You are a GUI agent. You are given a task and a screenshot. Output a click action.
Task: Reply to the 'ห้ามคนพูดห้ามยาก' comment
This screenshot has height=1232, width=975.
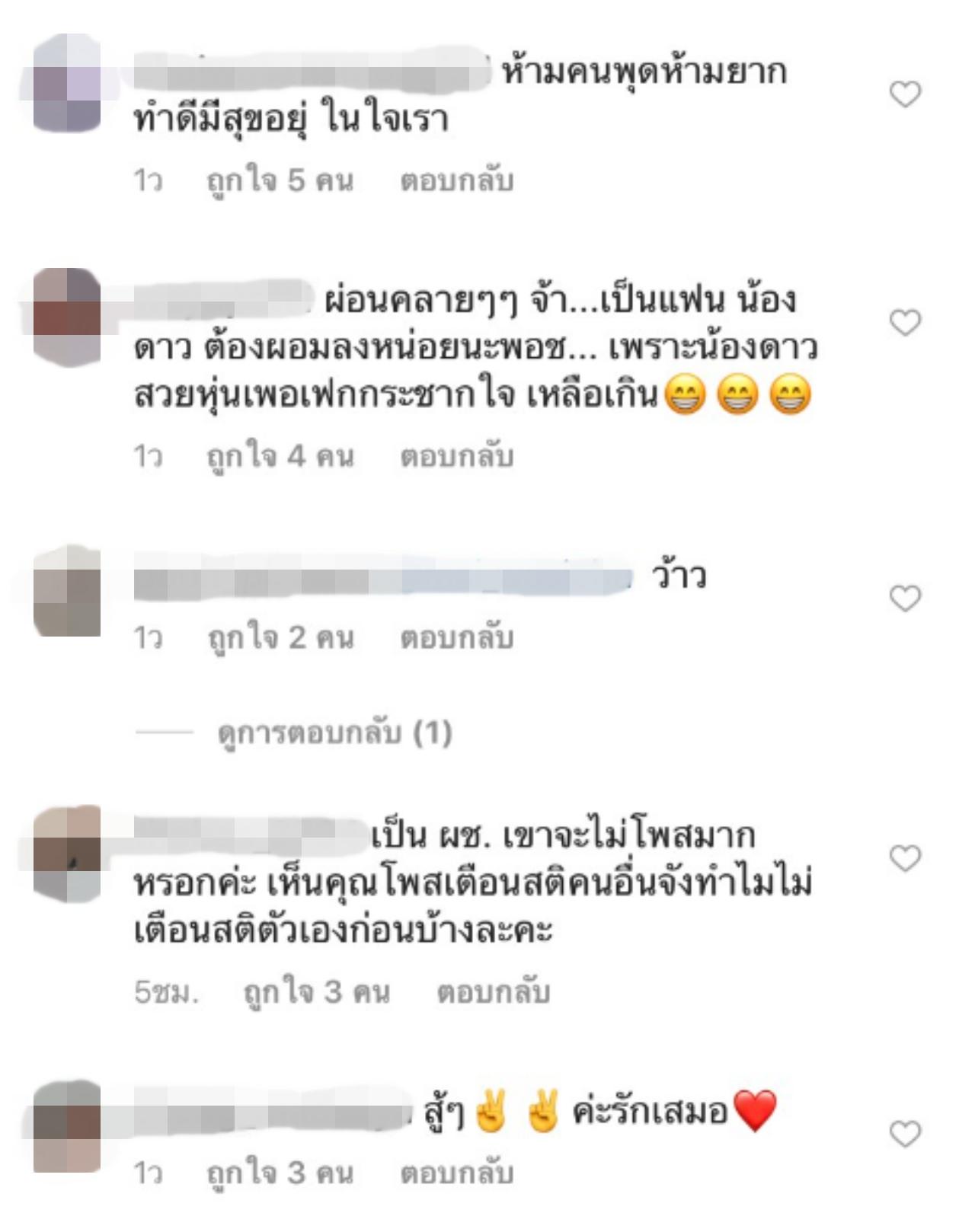point(456,181)
